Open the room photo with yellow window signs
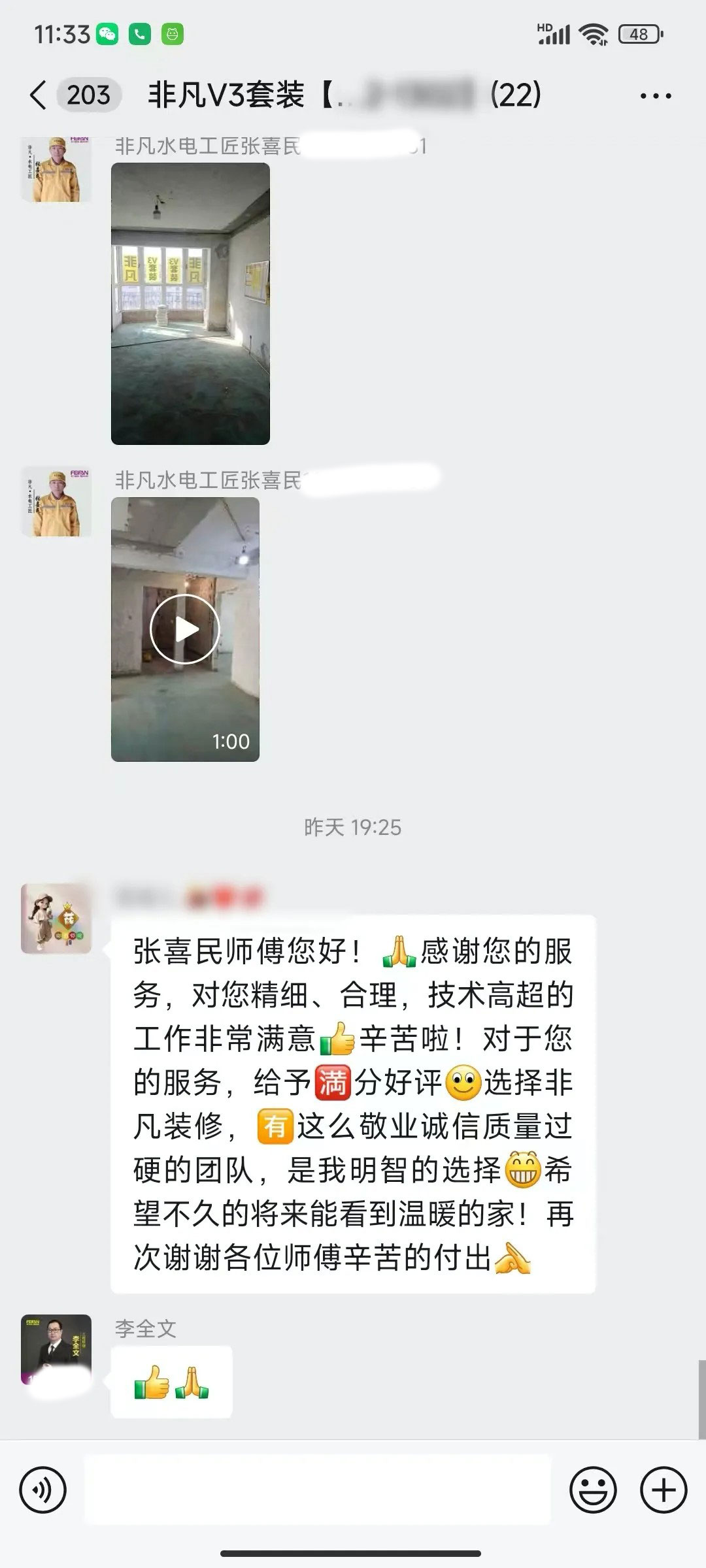The width and height of the screenshot is (706, 1568). (190, 304)
